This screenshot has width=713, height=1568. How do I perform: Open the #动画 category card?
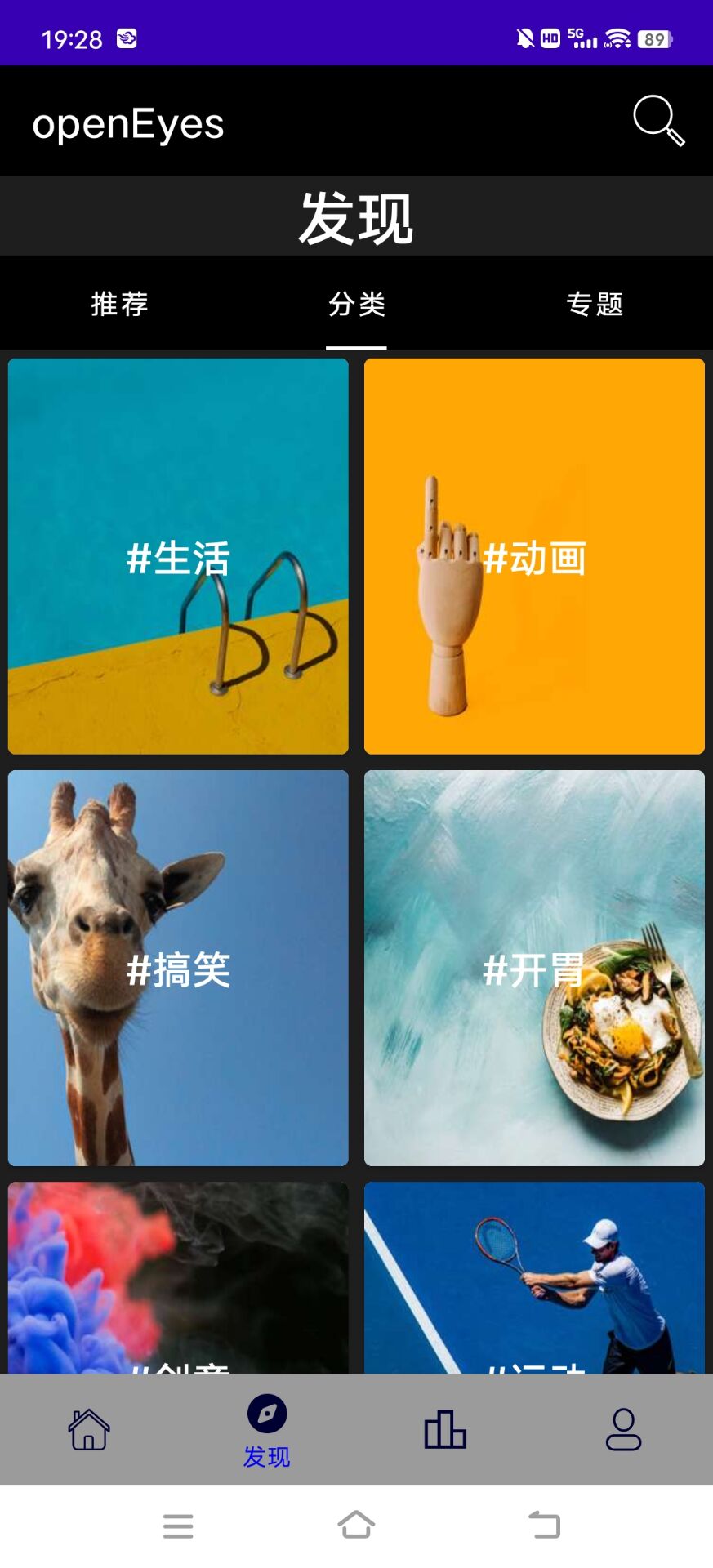coord(534,556)
